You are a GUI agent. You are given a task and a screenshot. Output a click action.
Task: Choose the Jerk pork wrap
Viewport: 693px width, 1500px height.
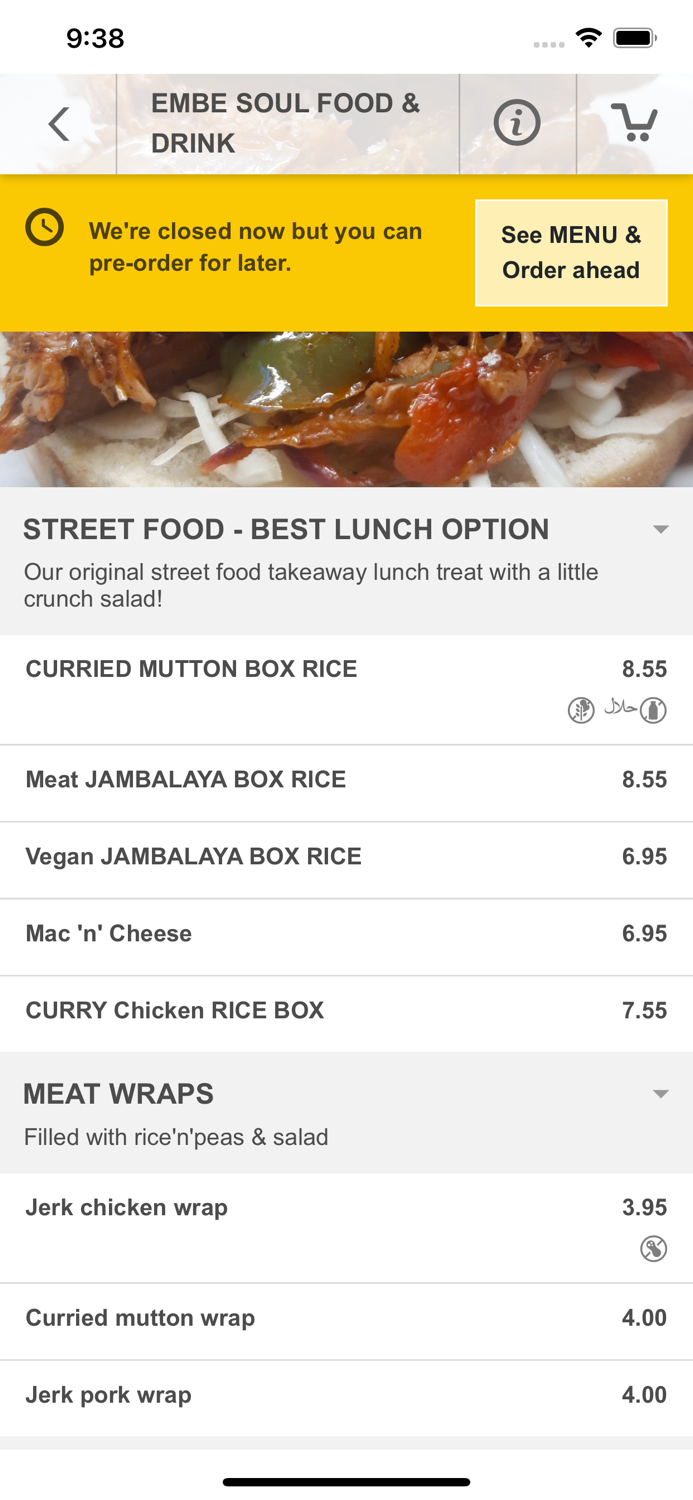tap(346, 1395)
